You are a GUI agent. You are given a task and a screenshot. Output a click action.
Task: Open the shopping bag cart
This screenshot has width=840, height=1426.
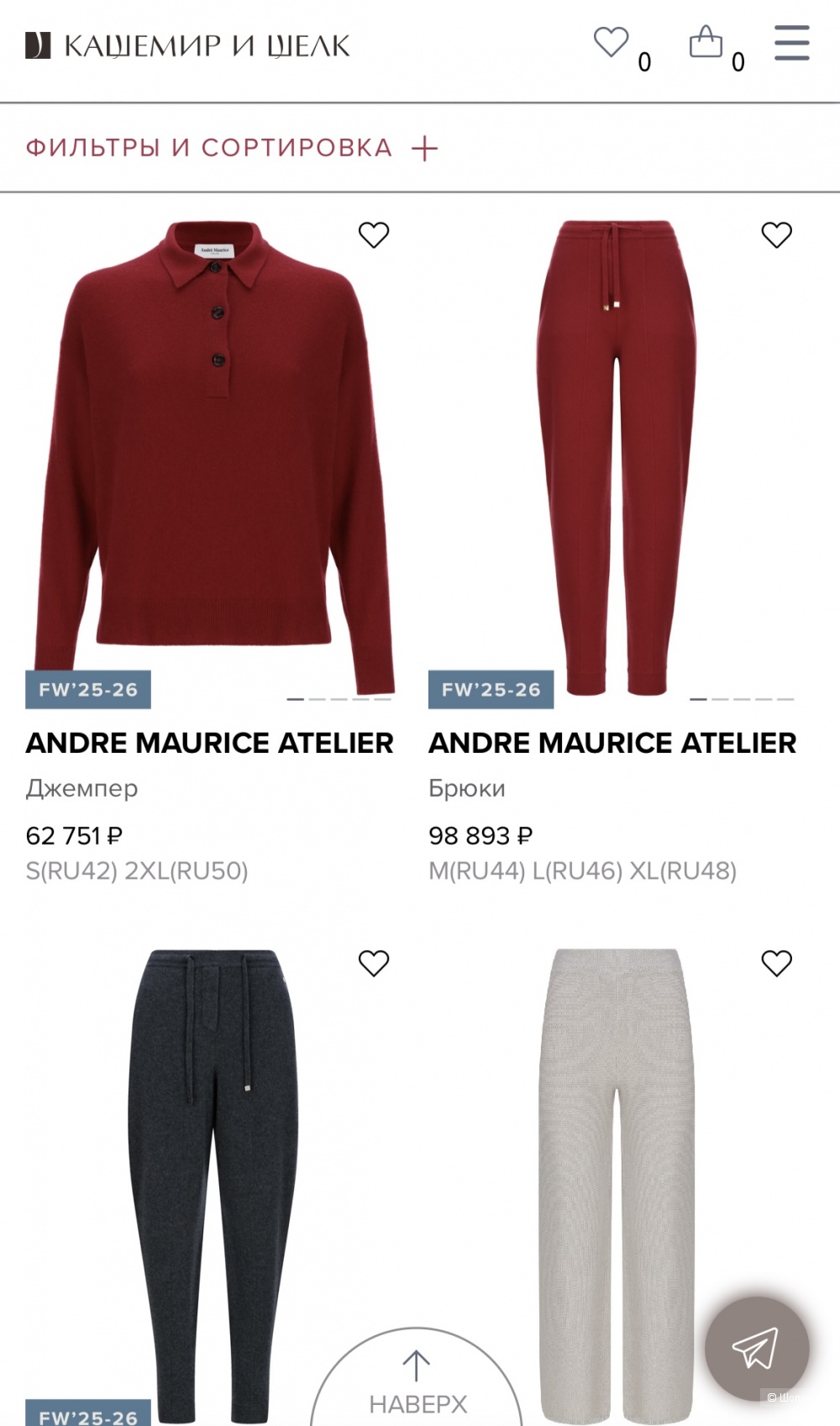click(706, 42)
